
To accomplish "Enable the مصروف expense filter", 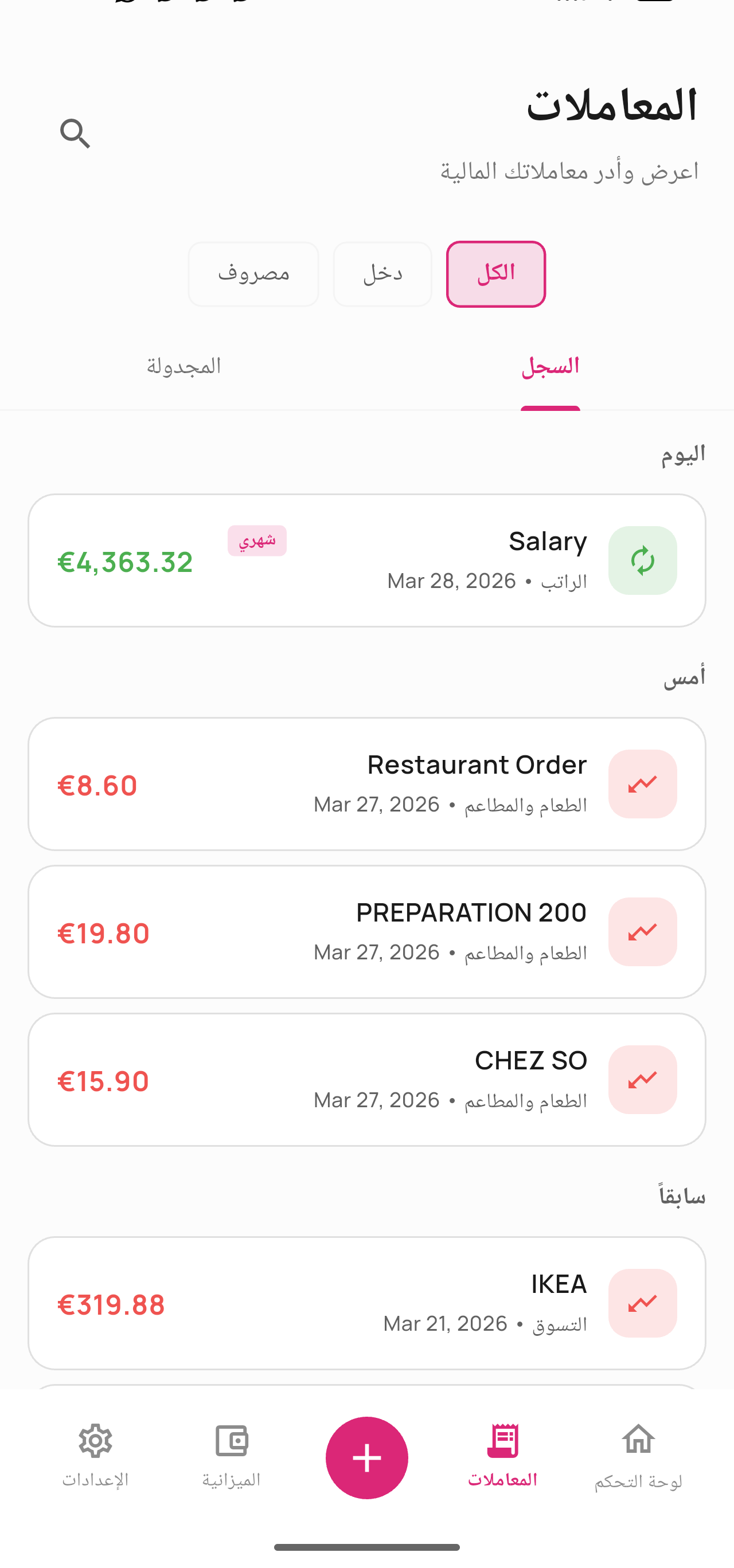I will tap(253, 273).
